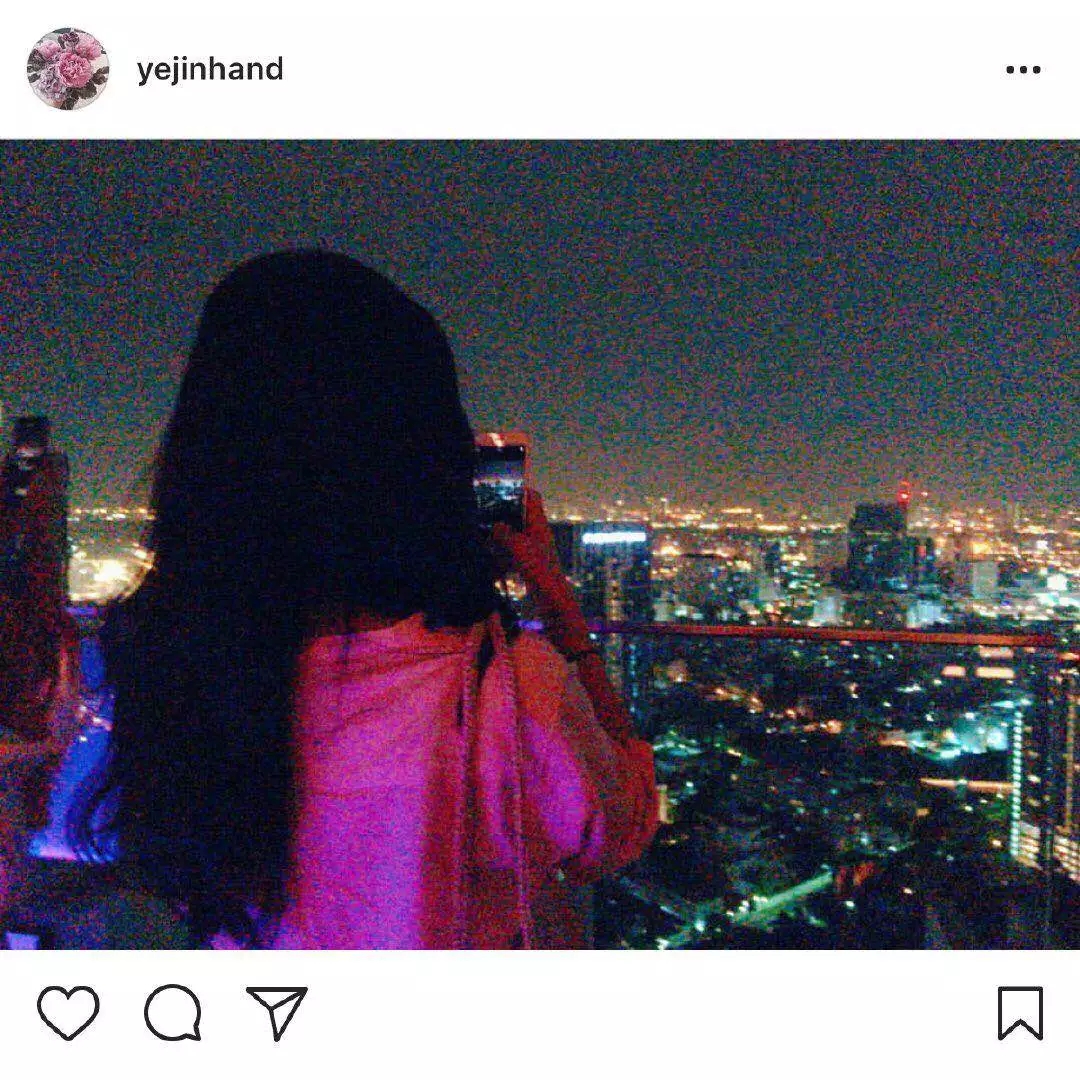Open comments on this post
Viewport: 1080px width, 1080px height.
tap(173, 1013)
